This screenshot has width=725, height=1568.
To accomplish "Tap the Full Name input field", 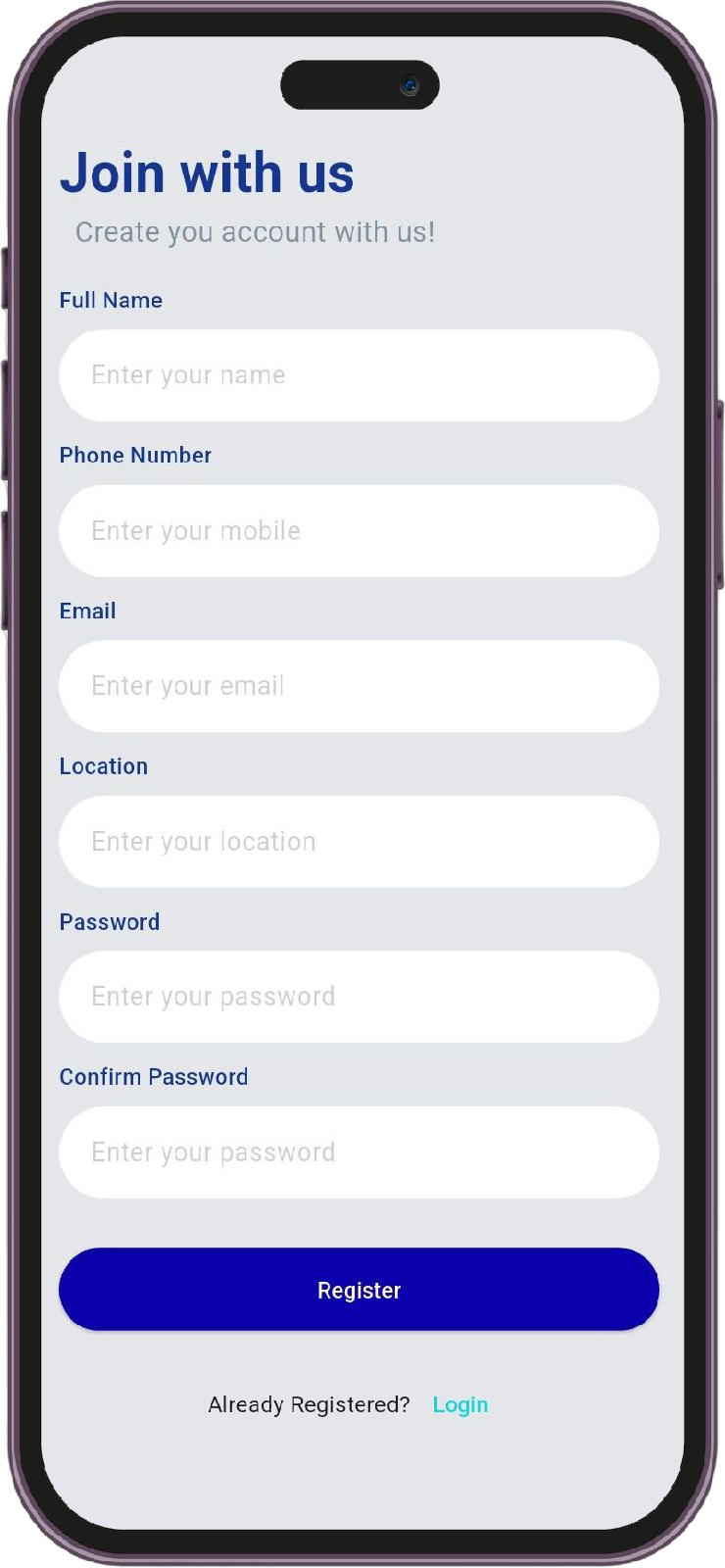I will (359, 375).
